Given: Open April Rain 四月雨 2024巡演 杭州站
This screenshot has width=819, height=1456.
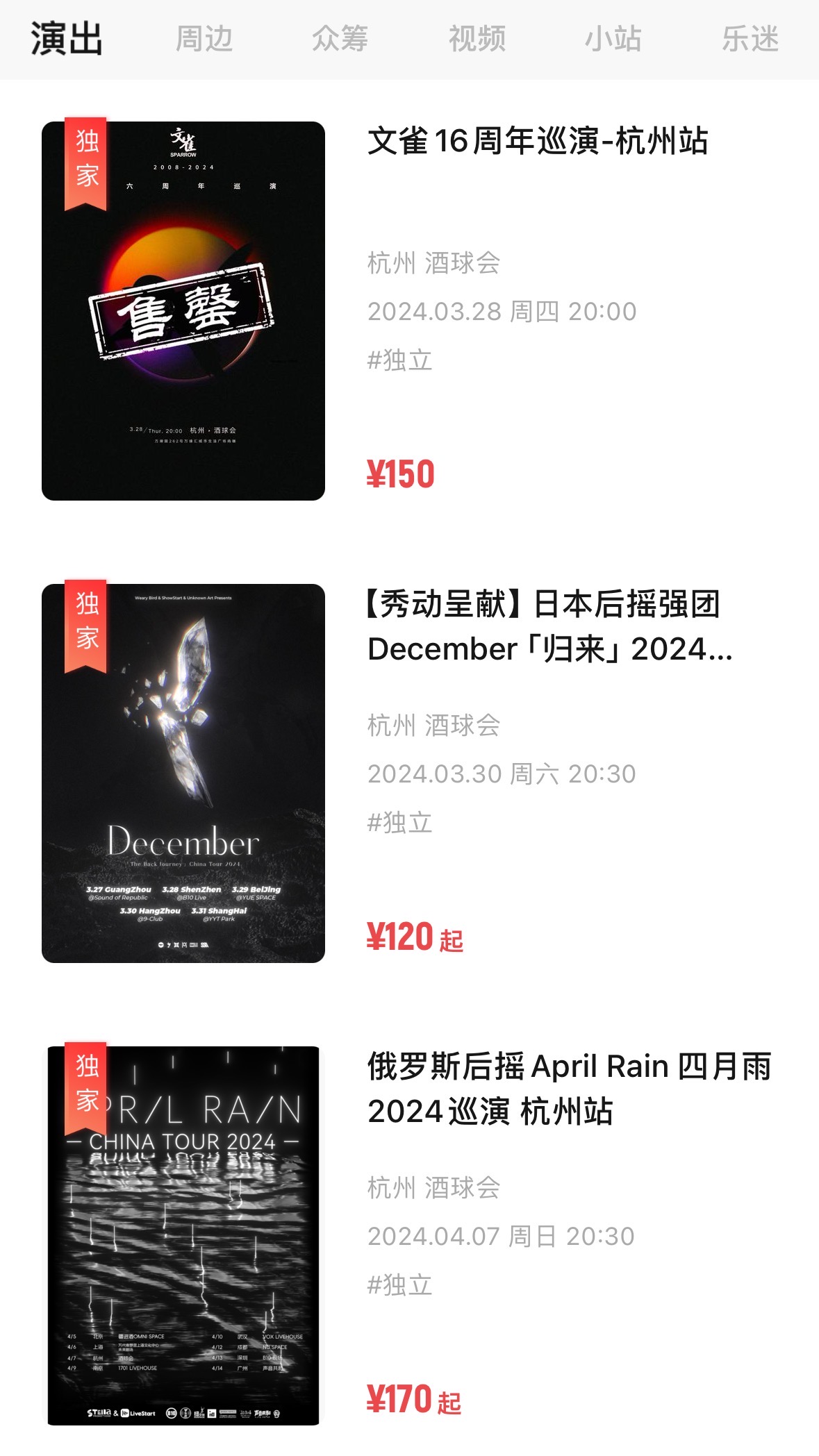Looking at the screenshot, I should pos(568,1089).
